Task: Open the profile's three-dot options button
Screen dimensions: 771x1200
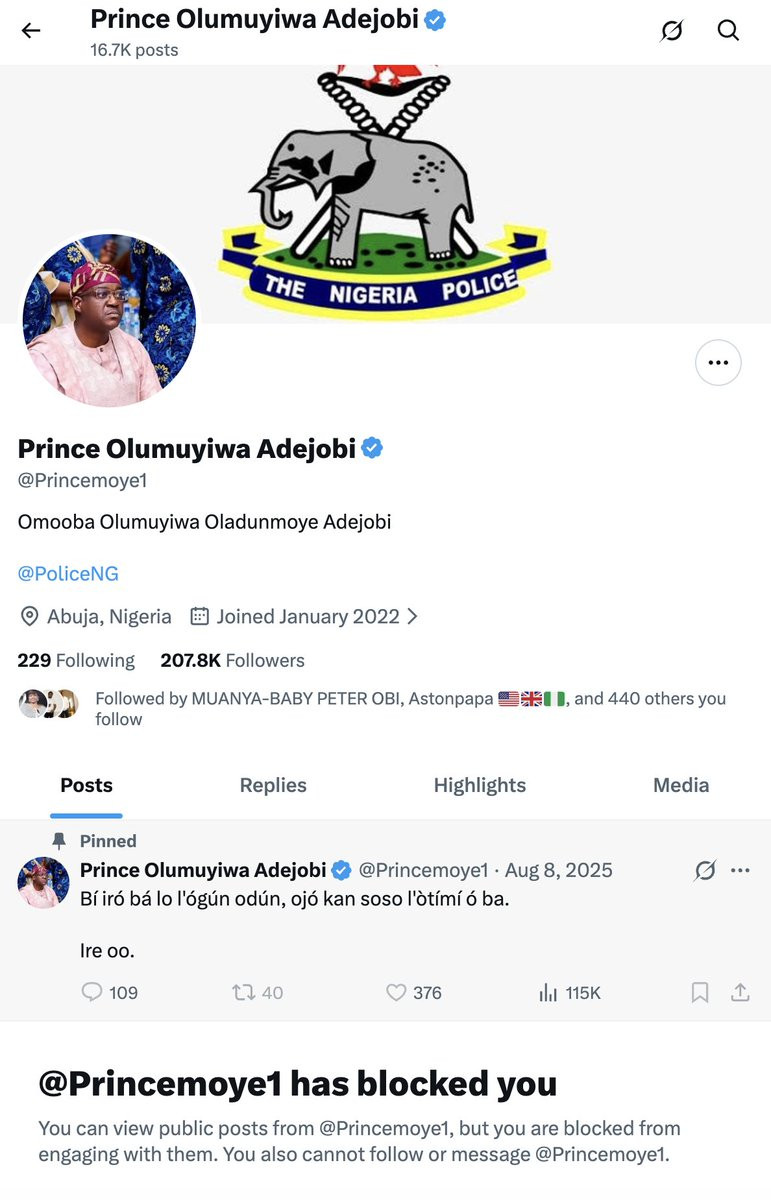Action: [718, 363]
